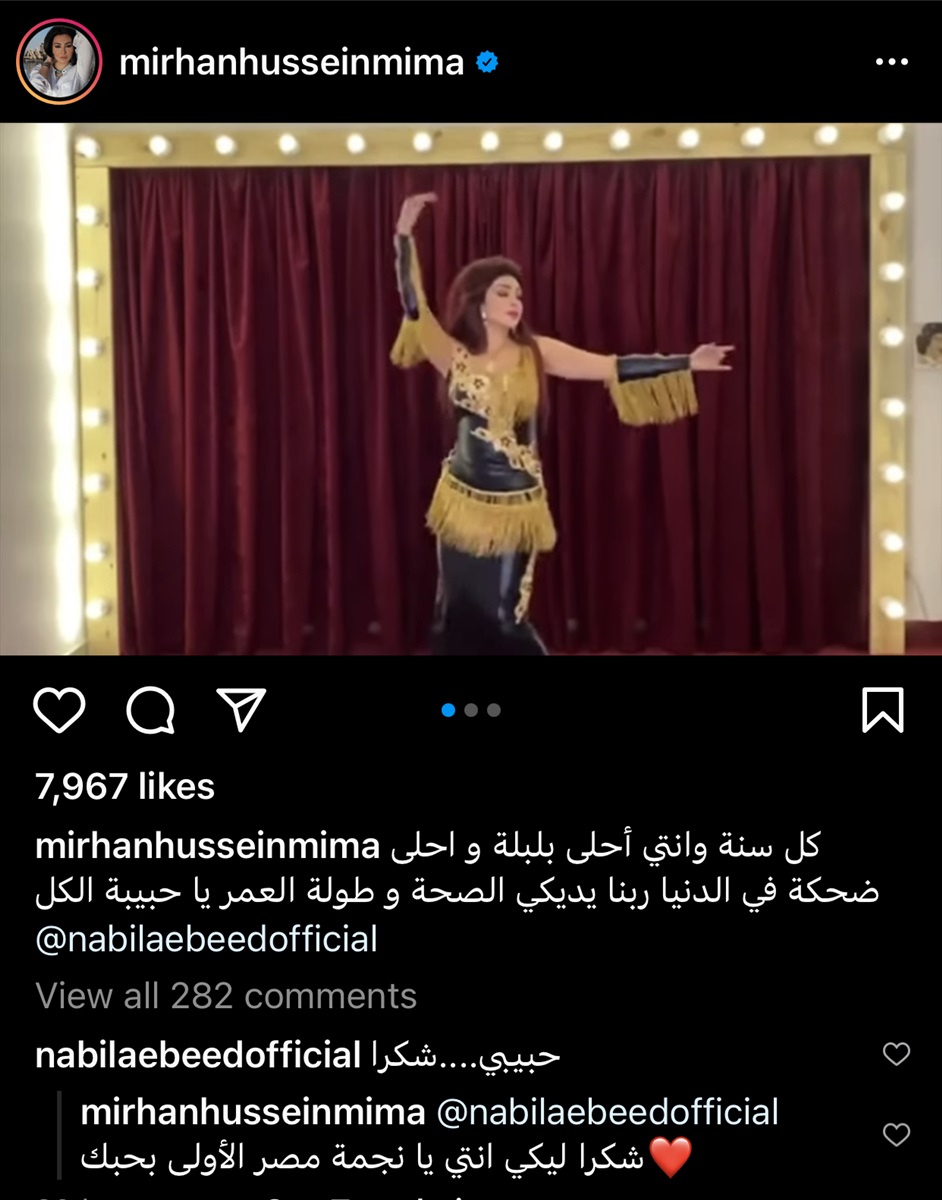942x1200 pixels.
Task: Like this post with the heart icon
Action: click(59, 710)
